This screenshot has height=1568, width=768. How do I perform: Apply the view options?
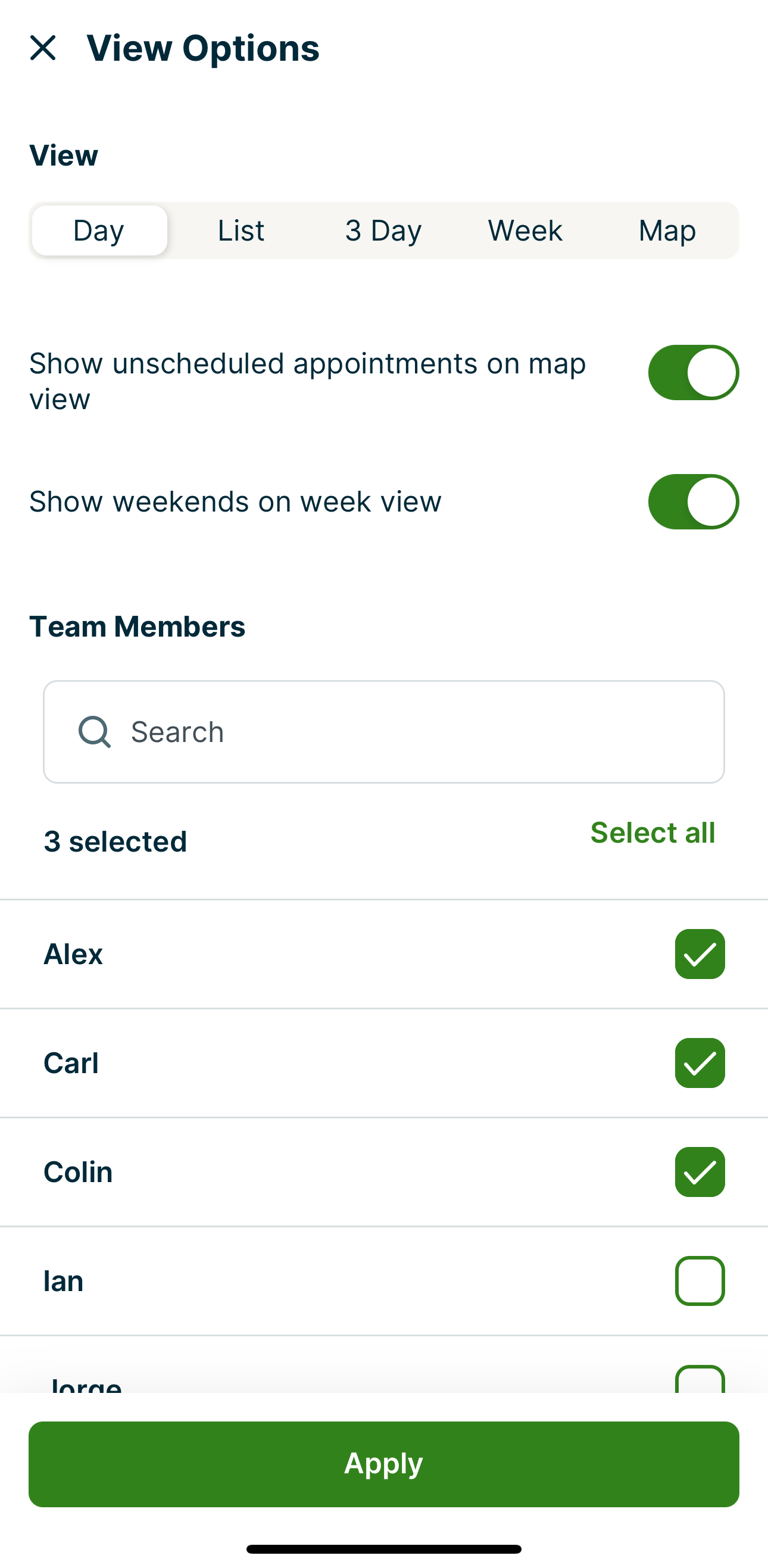point(383,1463)
